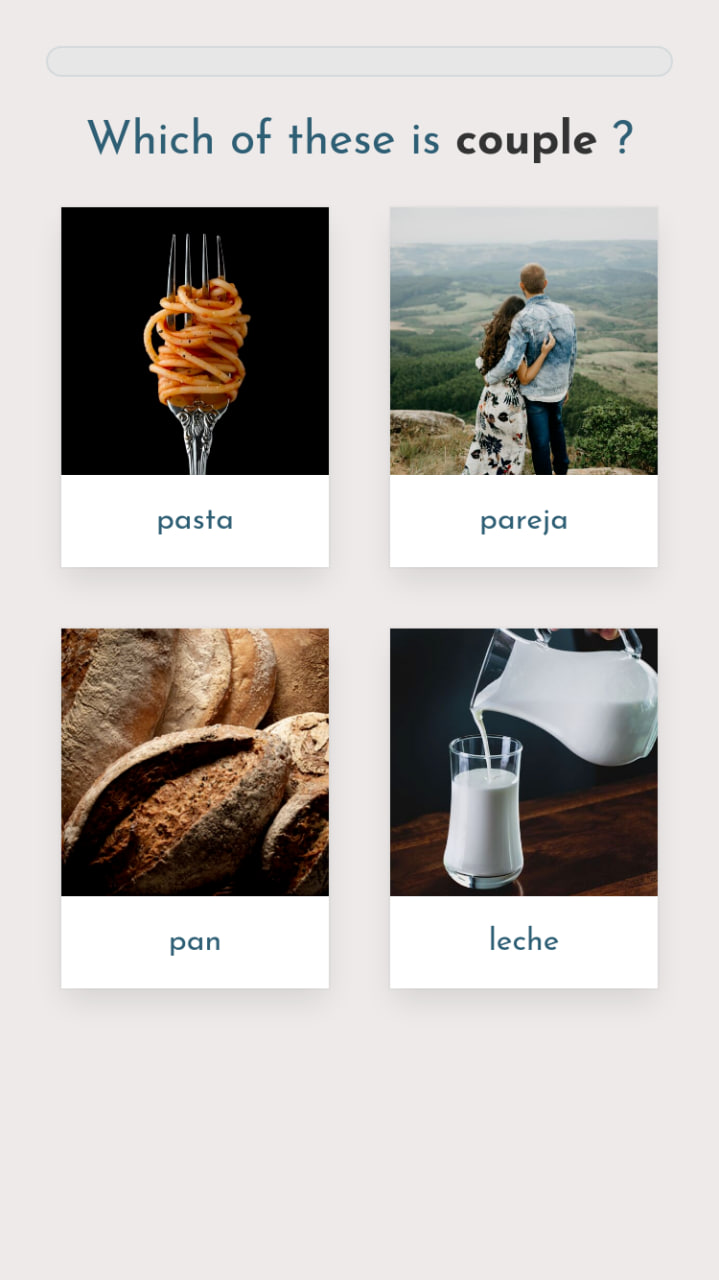The width and height of the screenshot is (719, 1280).
Task: Pick the pan bread card
Action: click(x=195, y=808)
